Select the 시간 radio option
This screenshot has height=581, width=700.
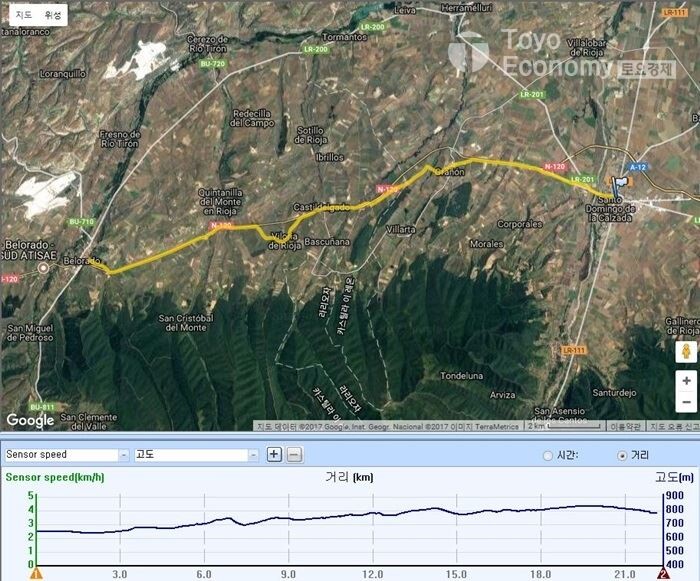[547, 456]
